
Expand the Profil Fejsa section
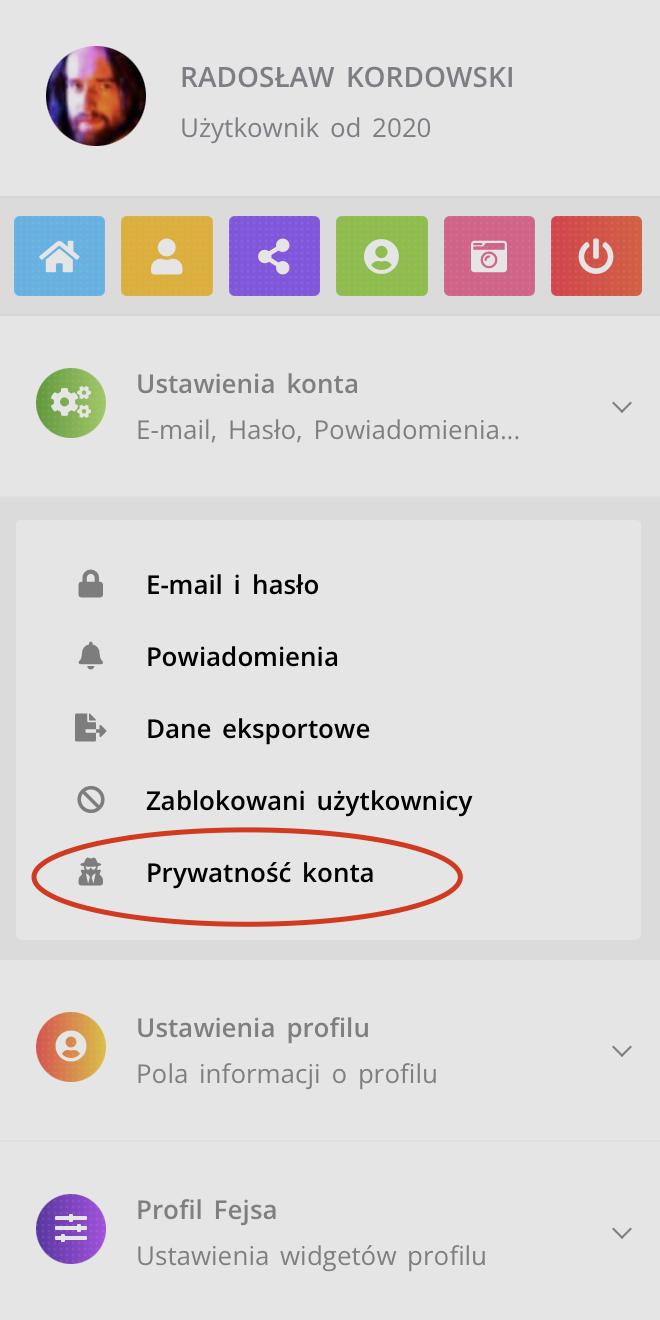(621, 1233)
